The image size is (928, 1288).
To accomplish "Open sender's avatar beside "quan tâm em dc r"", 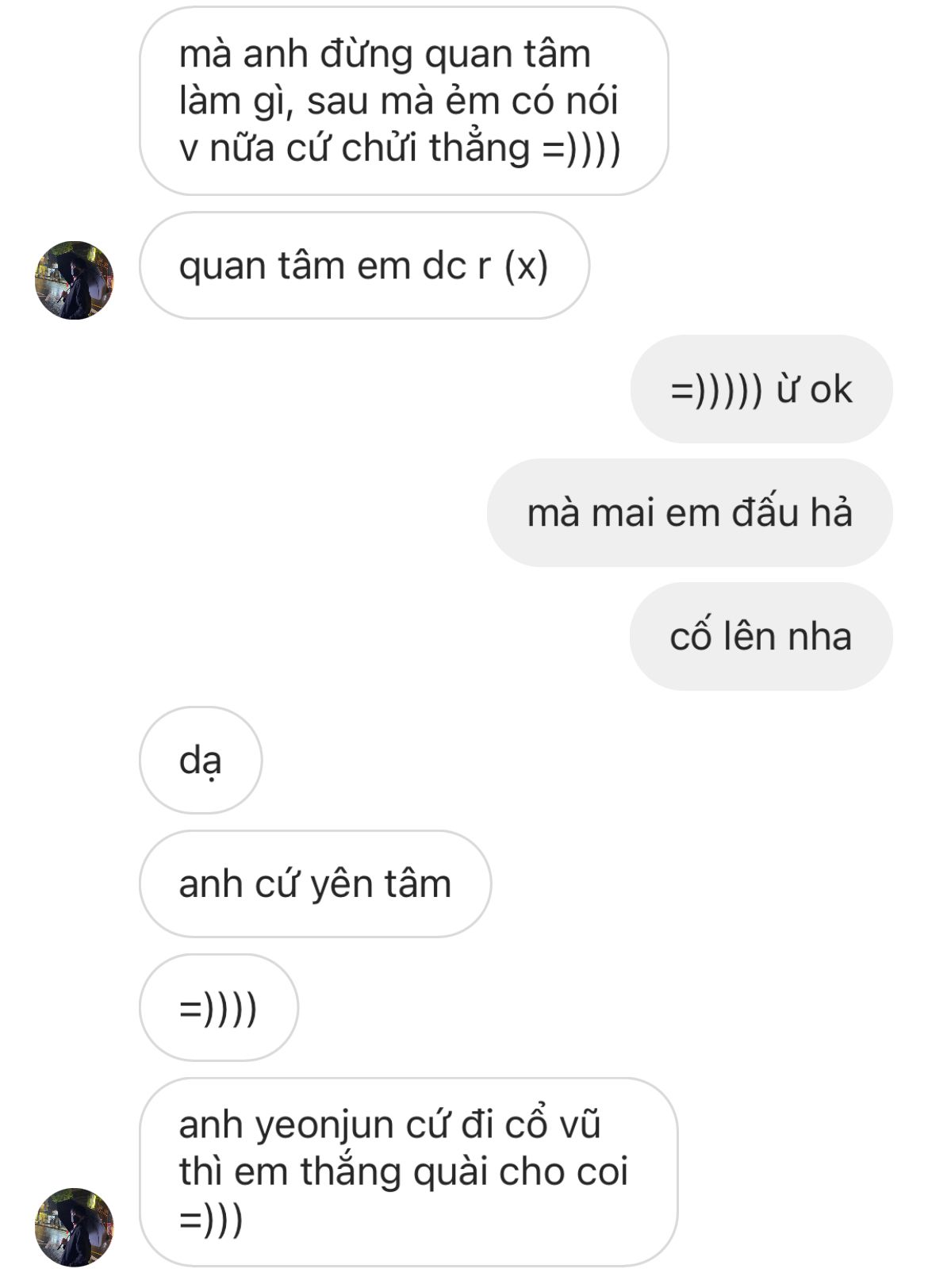I will click(x=74, y=280).
